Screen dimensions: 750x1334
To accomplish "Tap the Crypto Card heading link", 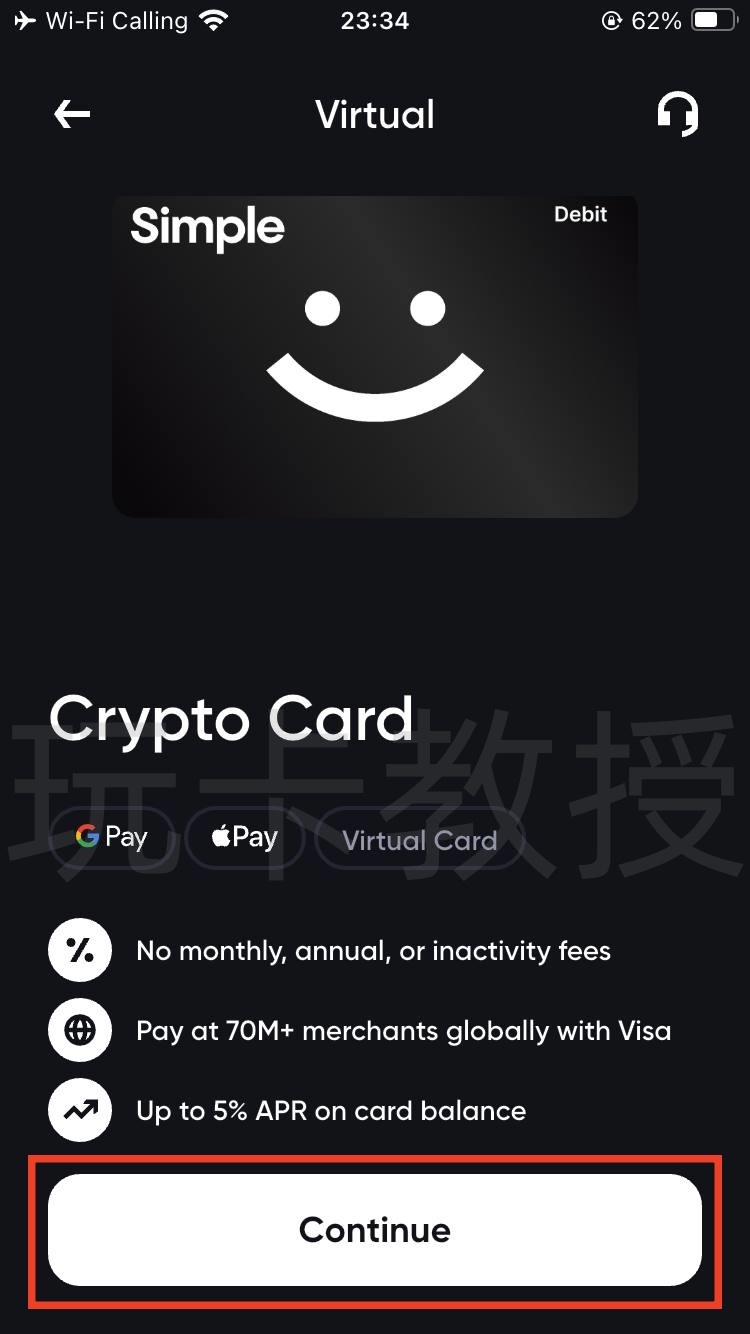I will (x=231, y=718).
